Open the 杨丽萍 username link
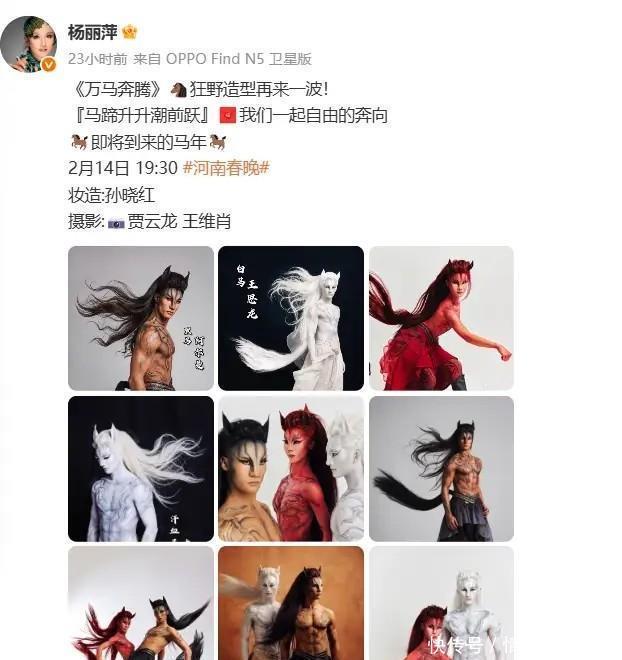622x660 pixels. 93,32
